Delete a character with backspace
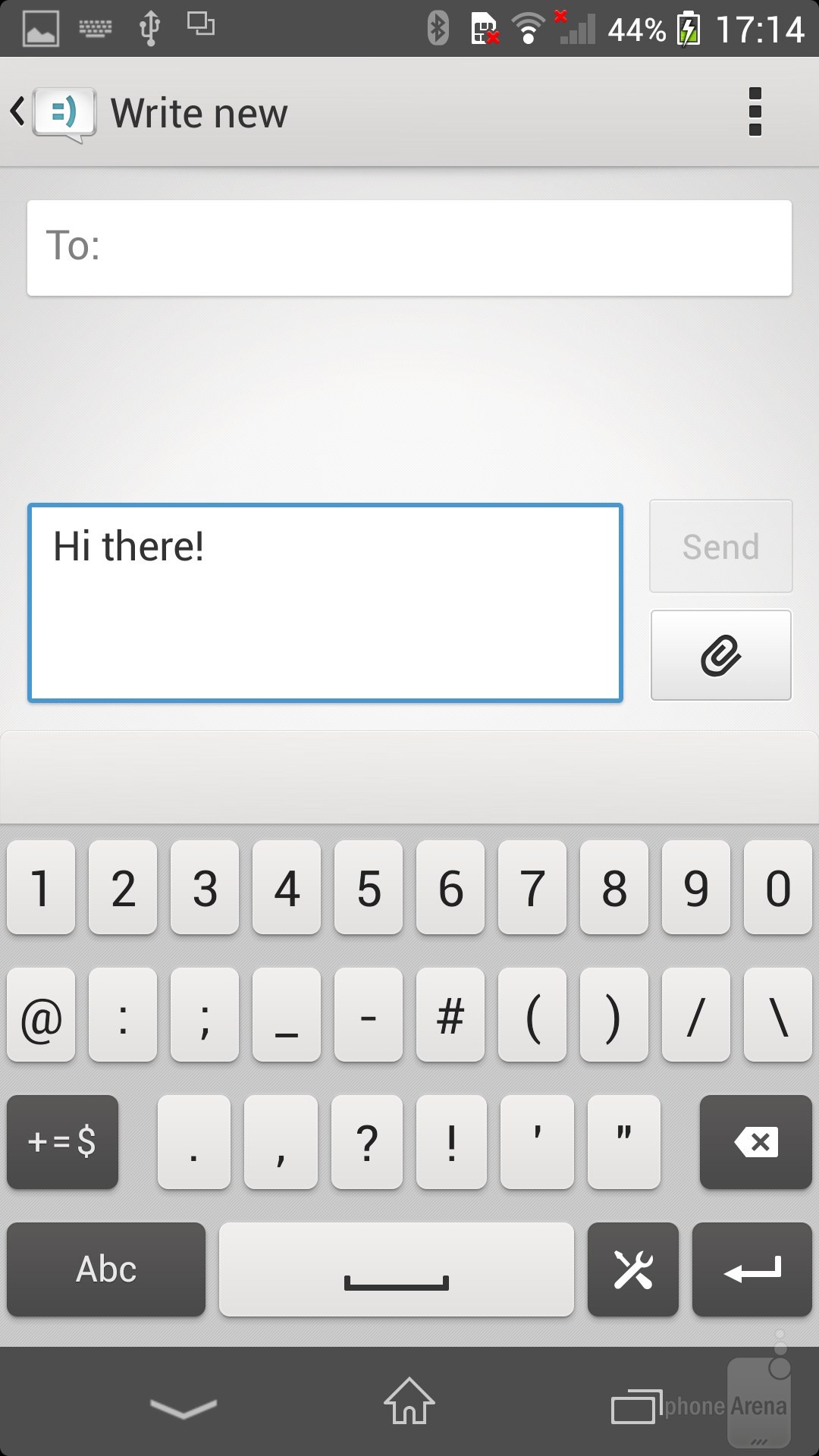Image resolution: width=819 pixels, height=1456 pixels. 755,1142
